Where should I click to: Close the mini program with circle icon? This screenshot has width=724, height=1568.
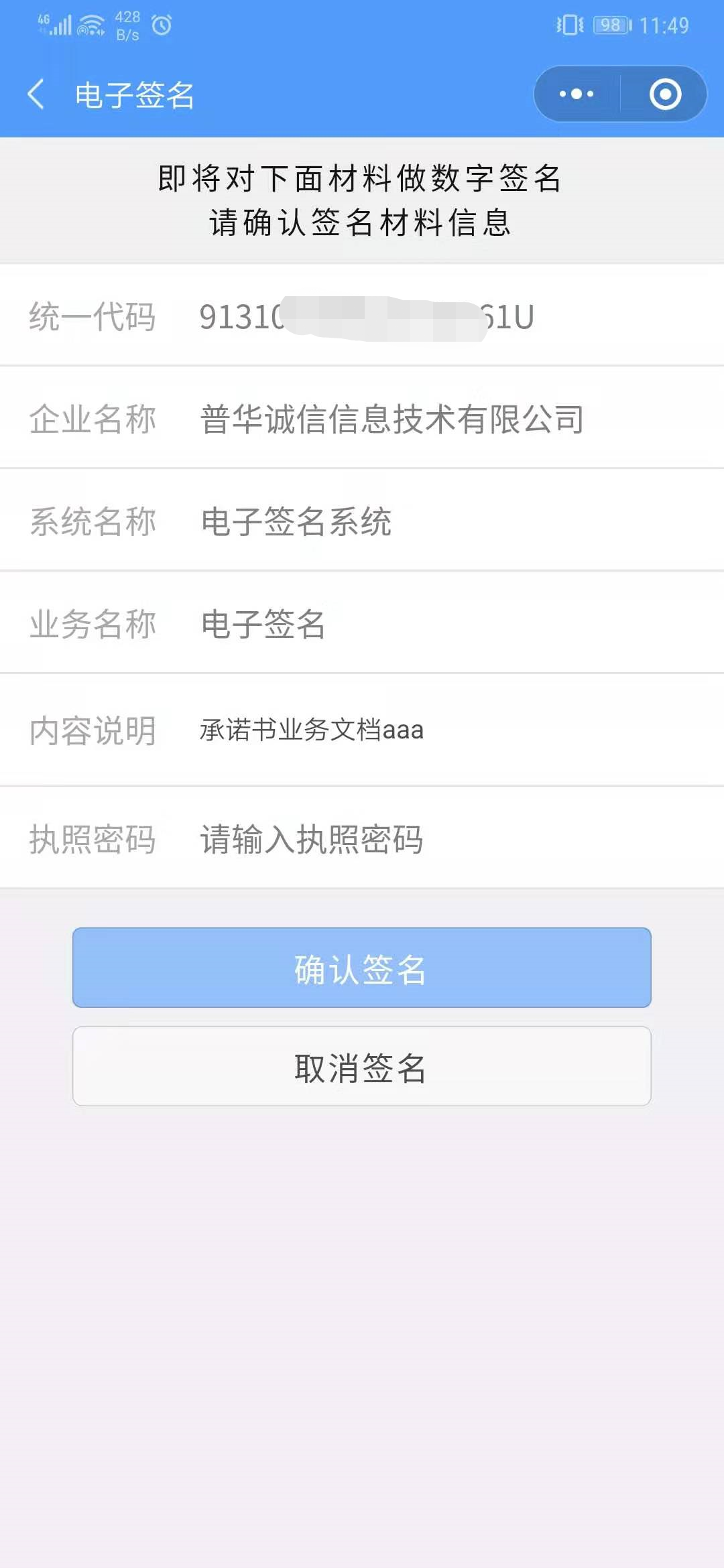pyautogui.click(x=665, y=94)
